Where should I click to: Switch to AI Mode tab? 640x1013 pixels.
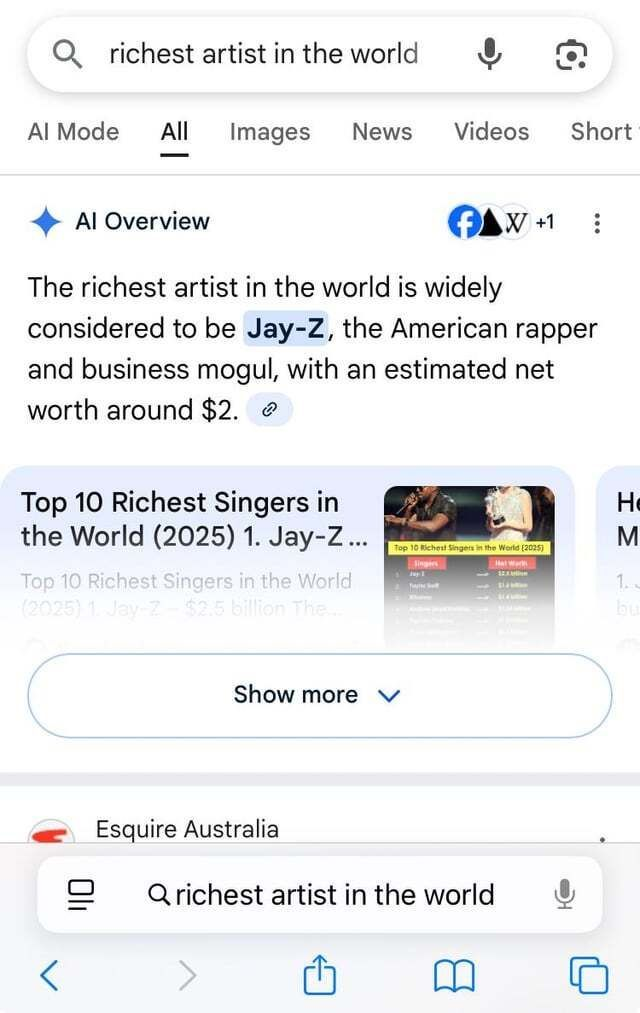click(x=73, y=132)
